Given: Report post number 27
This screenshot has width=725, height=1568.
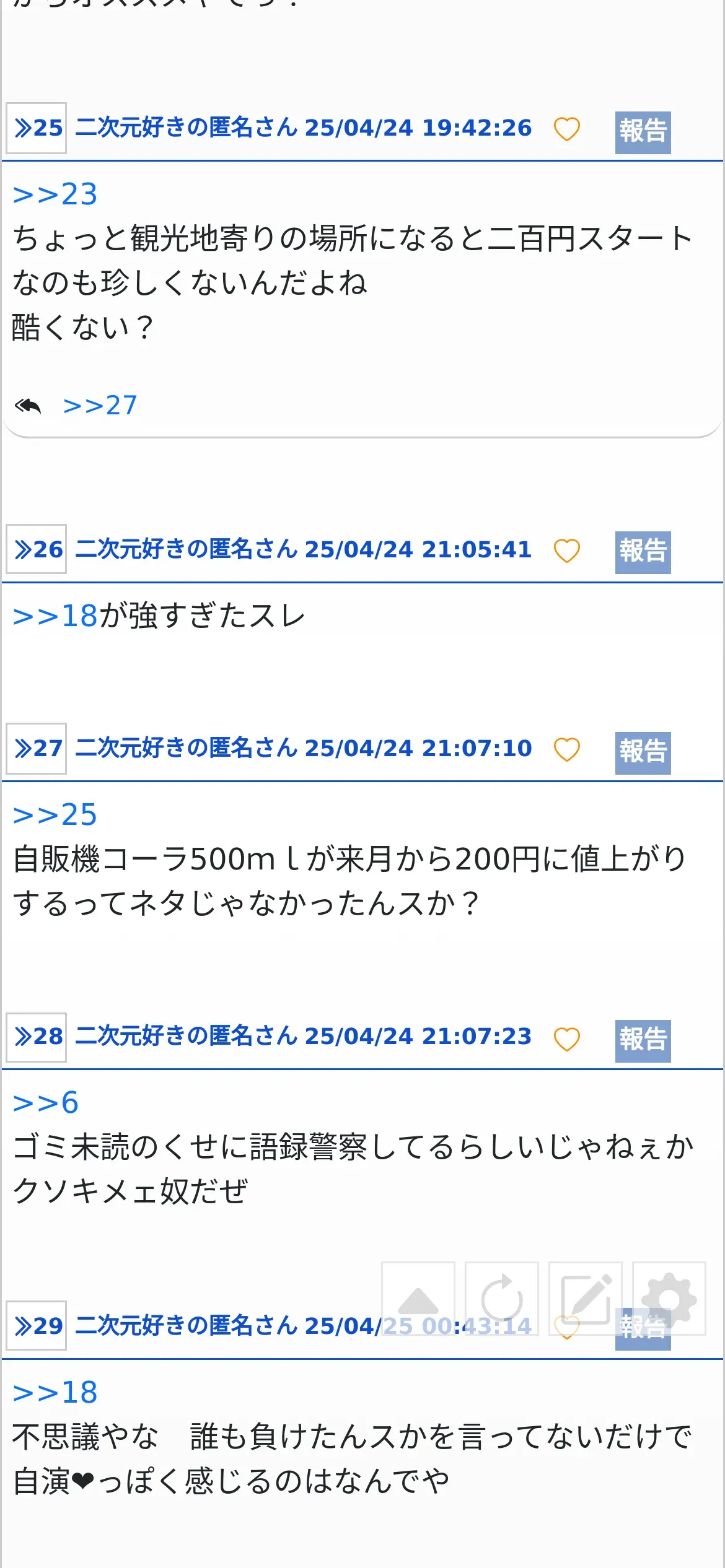Looking at the screenshot, I should (x=643, y=751).
